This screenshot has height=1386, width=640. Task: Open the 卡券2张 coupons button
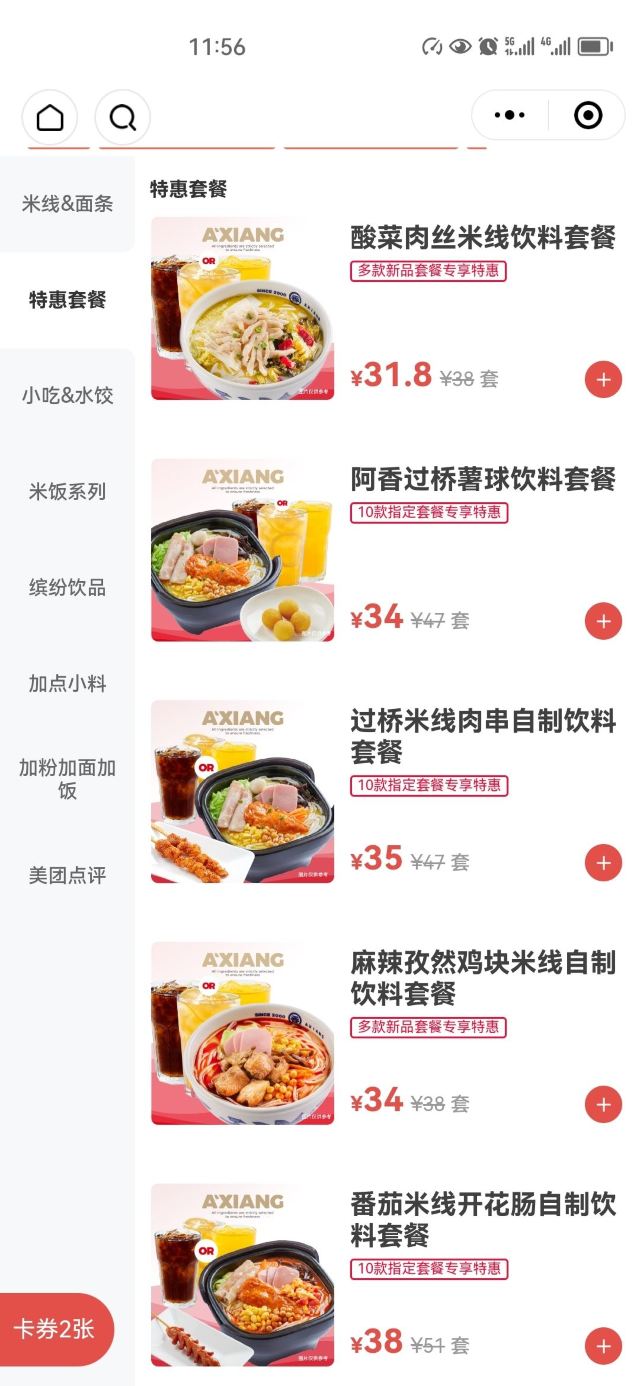point(55,1329)
